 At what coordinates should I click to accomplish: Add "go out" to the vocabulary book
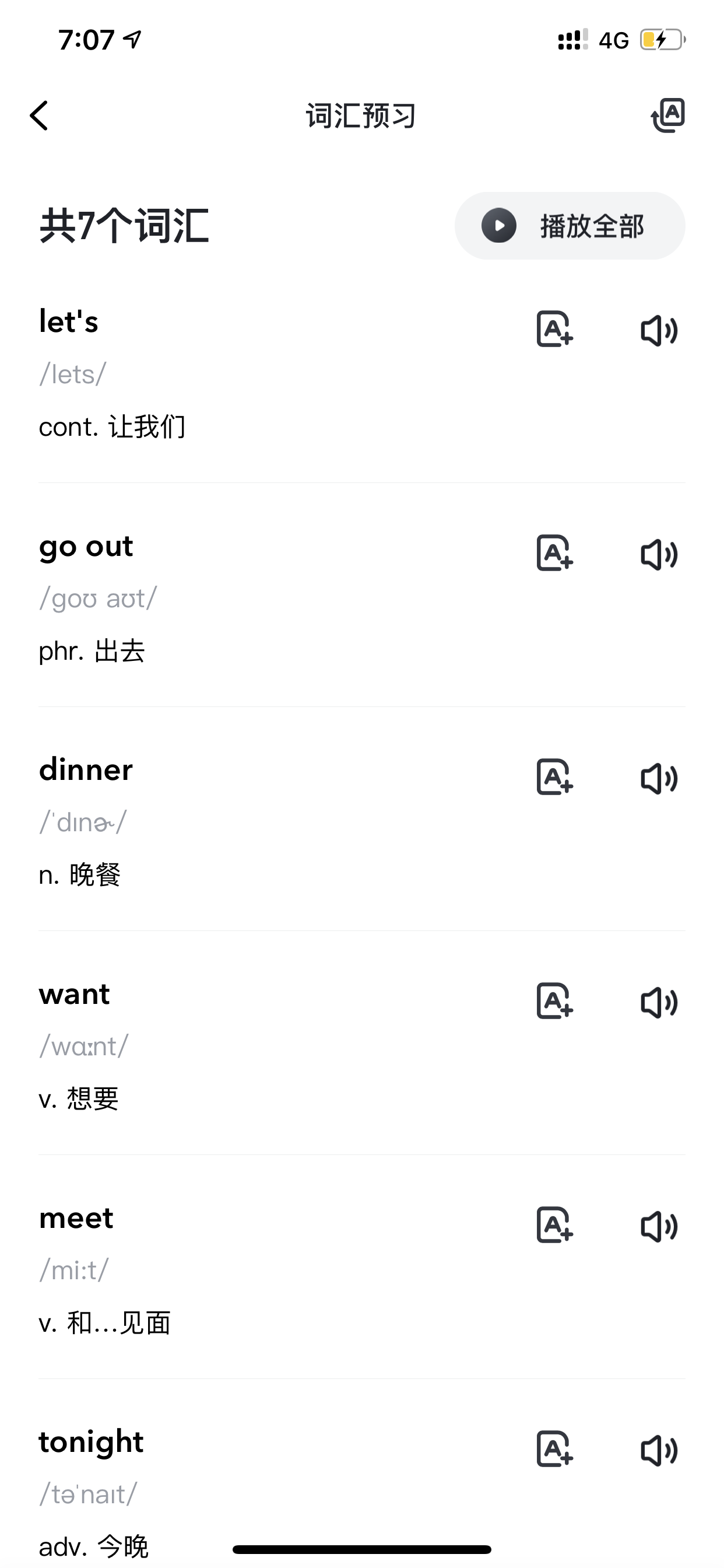tap(554, 554)
